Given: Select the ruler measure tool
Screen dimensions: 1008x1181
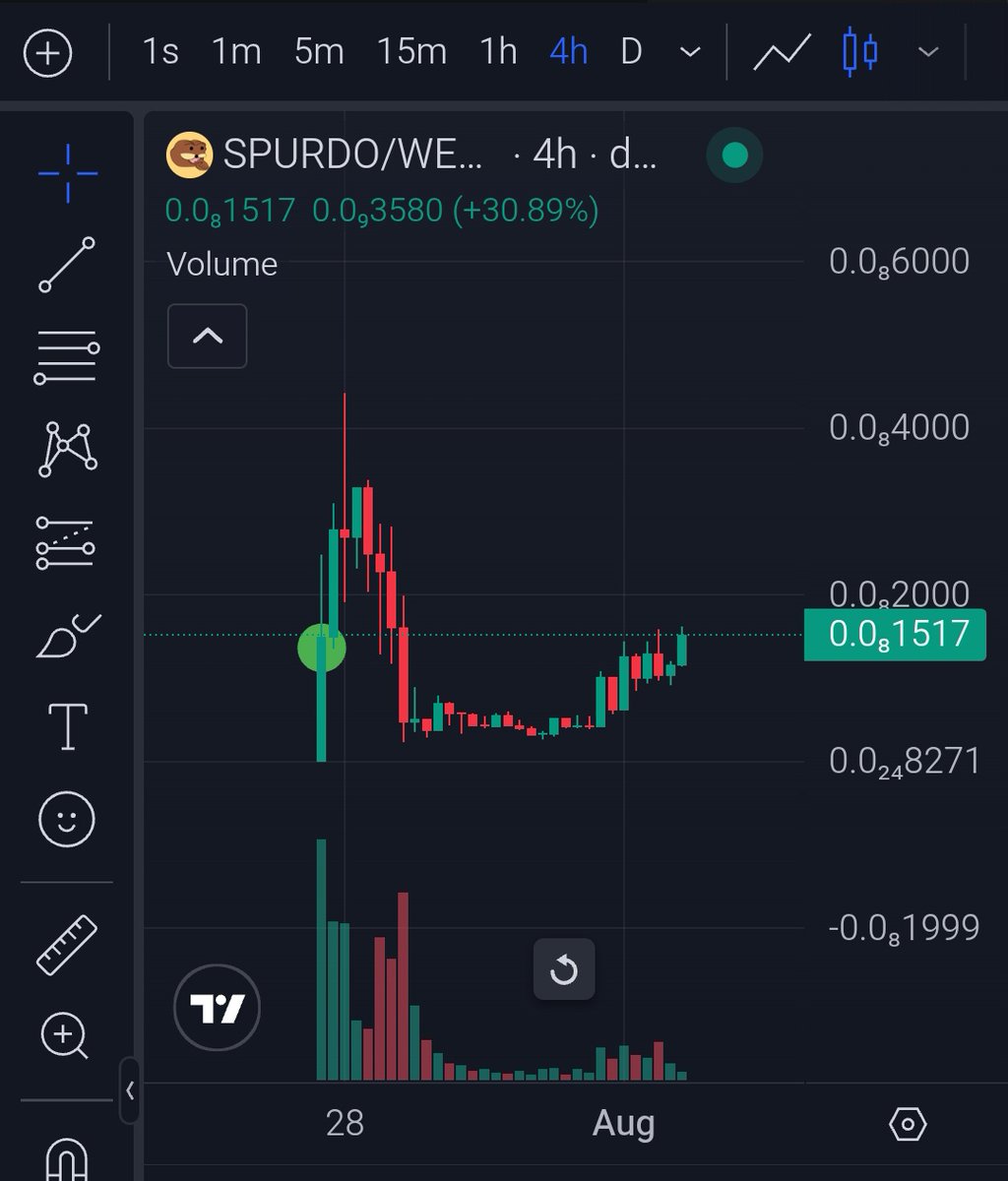Looking at the screenshot, I should tap(67, 945).
